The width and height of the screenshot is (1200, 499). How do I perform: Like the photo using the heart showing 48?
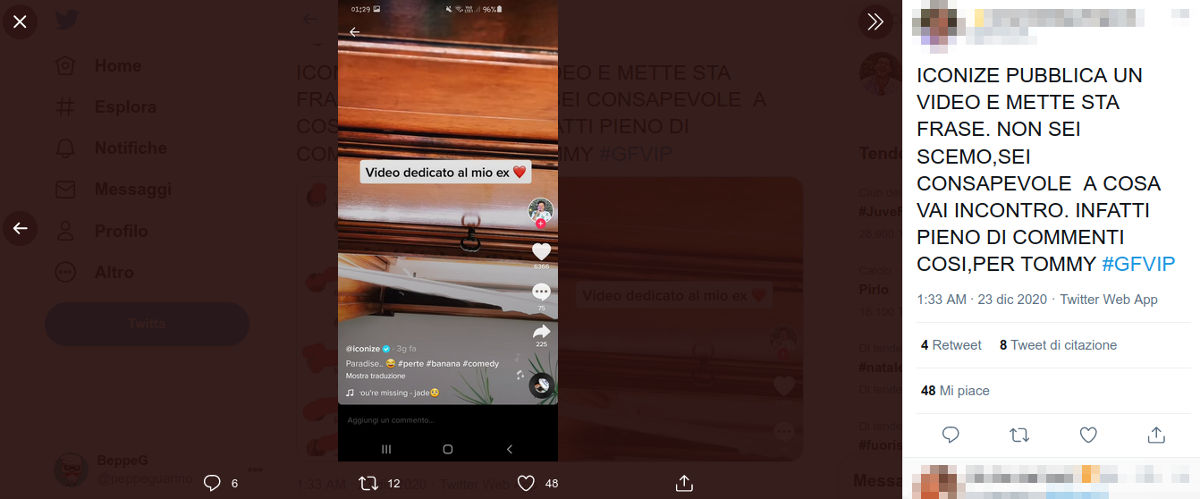pyautogui.click(x=526, y=483)
